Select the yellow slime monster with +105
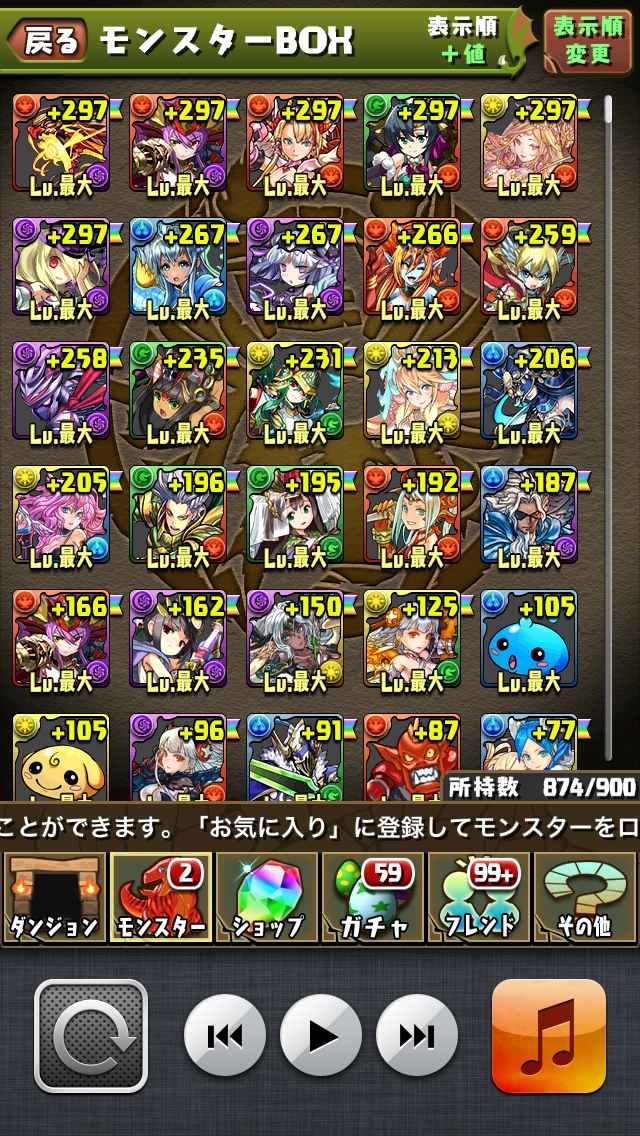Screen dimensions: 640x1136 click(x=61, y=757)
